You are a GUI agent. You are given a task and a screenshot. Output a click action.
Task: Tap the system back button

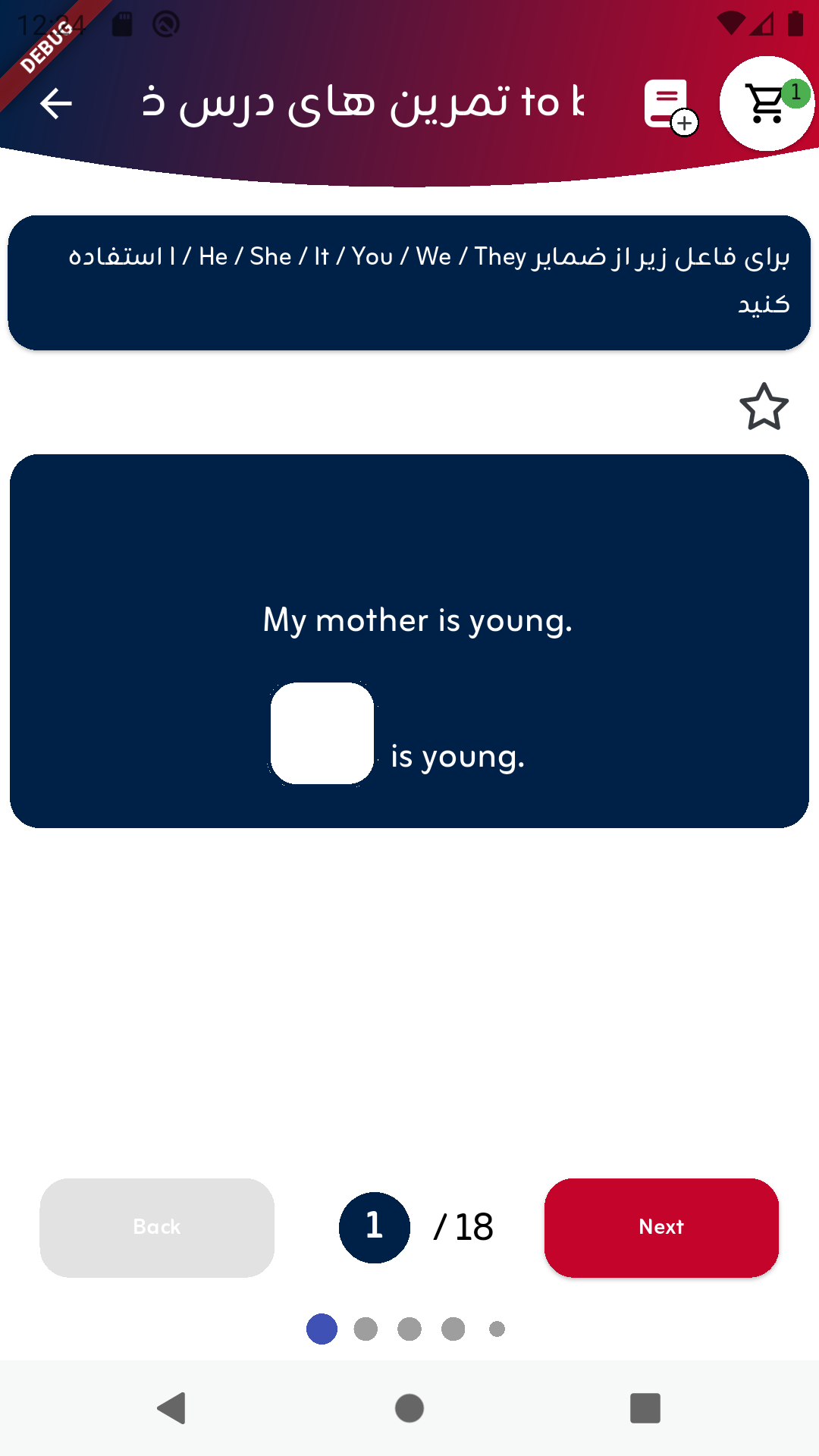172,1408
